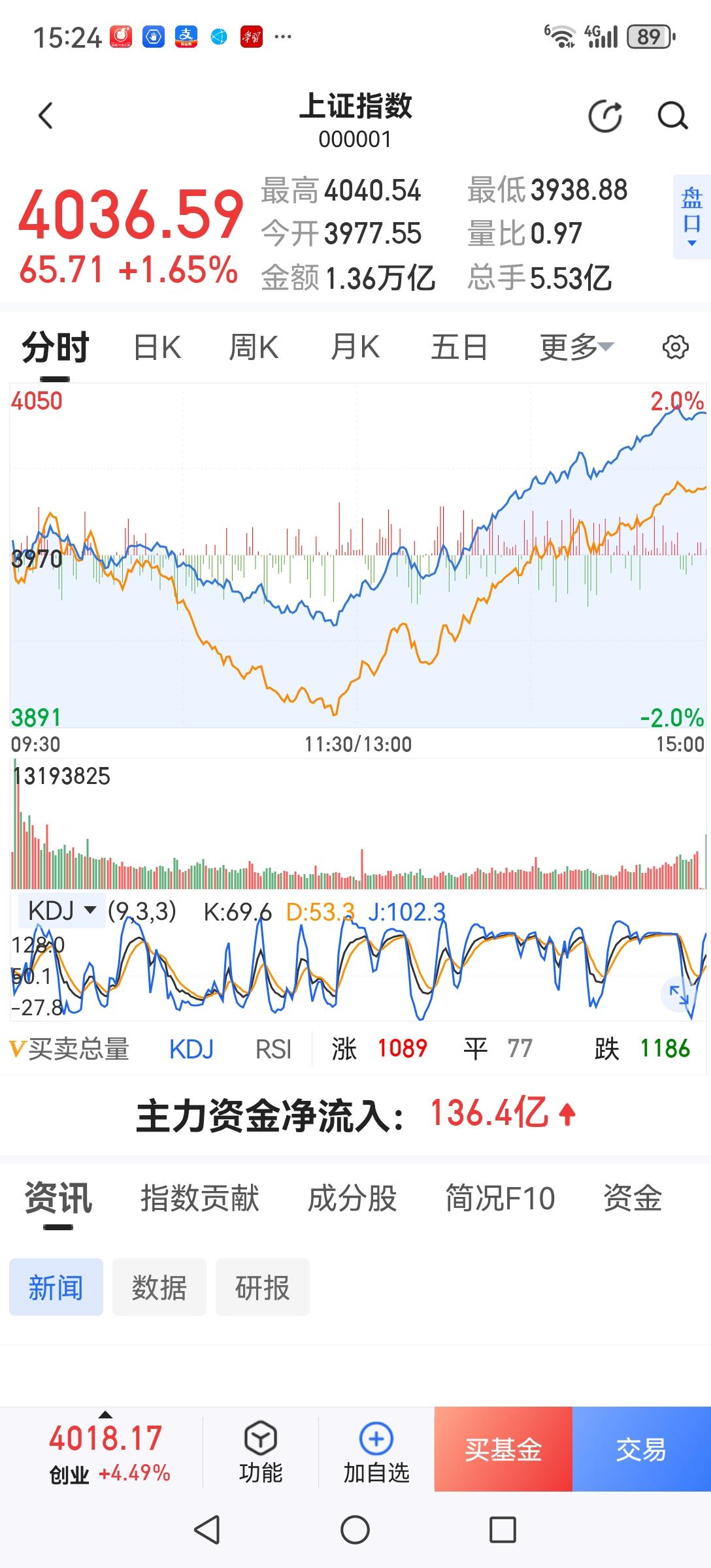Viewport: 711px width, 1568px height.
Task: Open the 成分股 tab
Action: tap(352, 1198)
